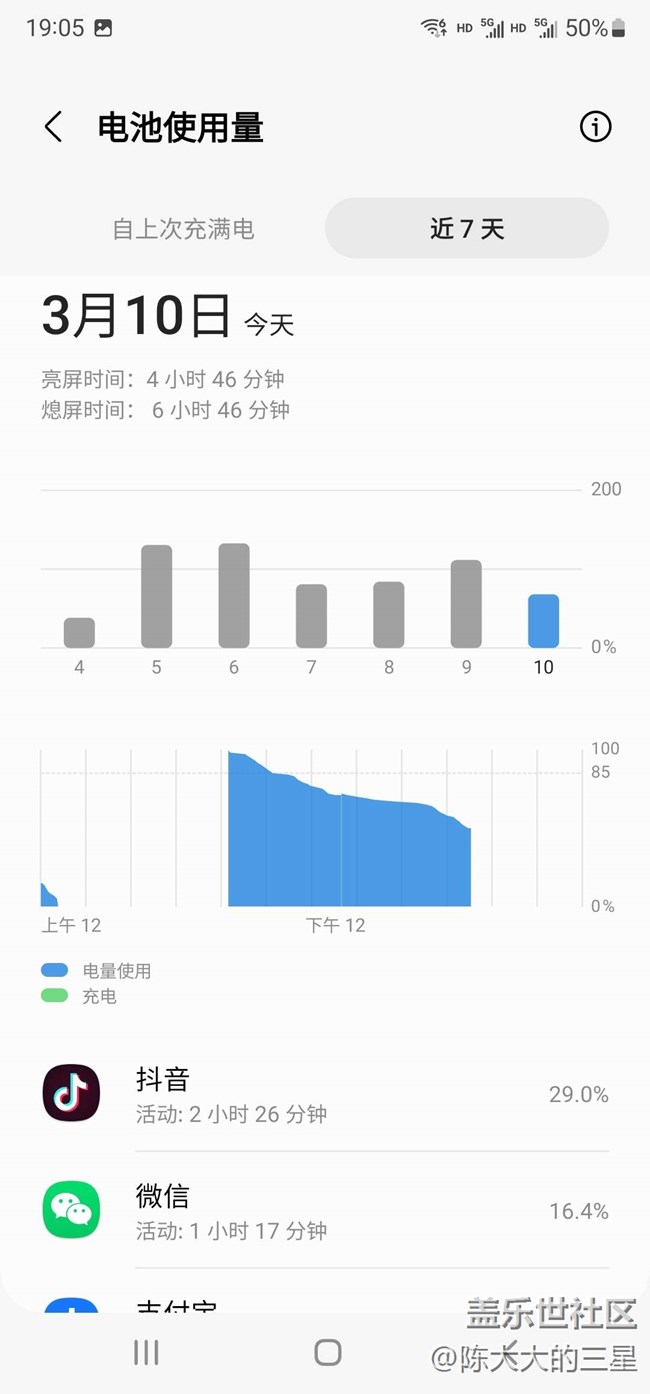Go back from battery usage screen
Viewport: 650px width, 1394px height.
53,127
